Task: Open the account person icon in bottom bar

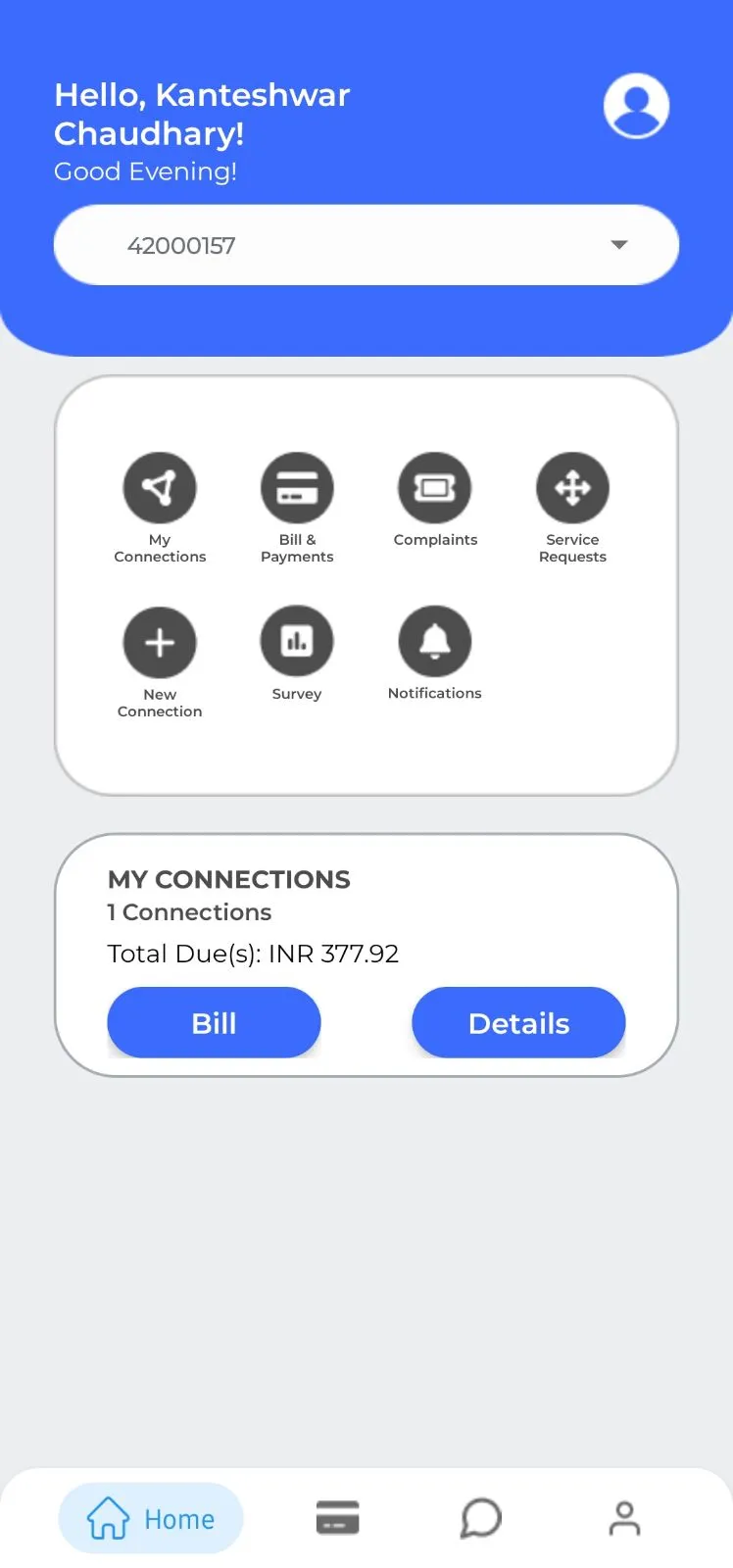Action: [x=624, y=1517]
